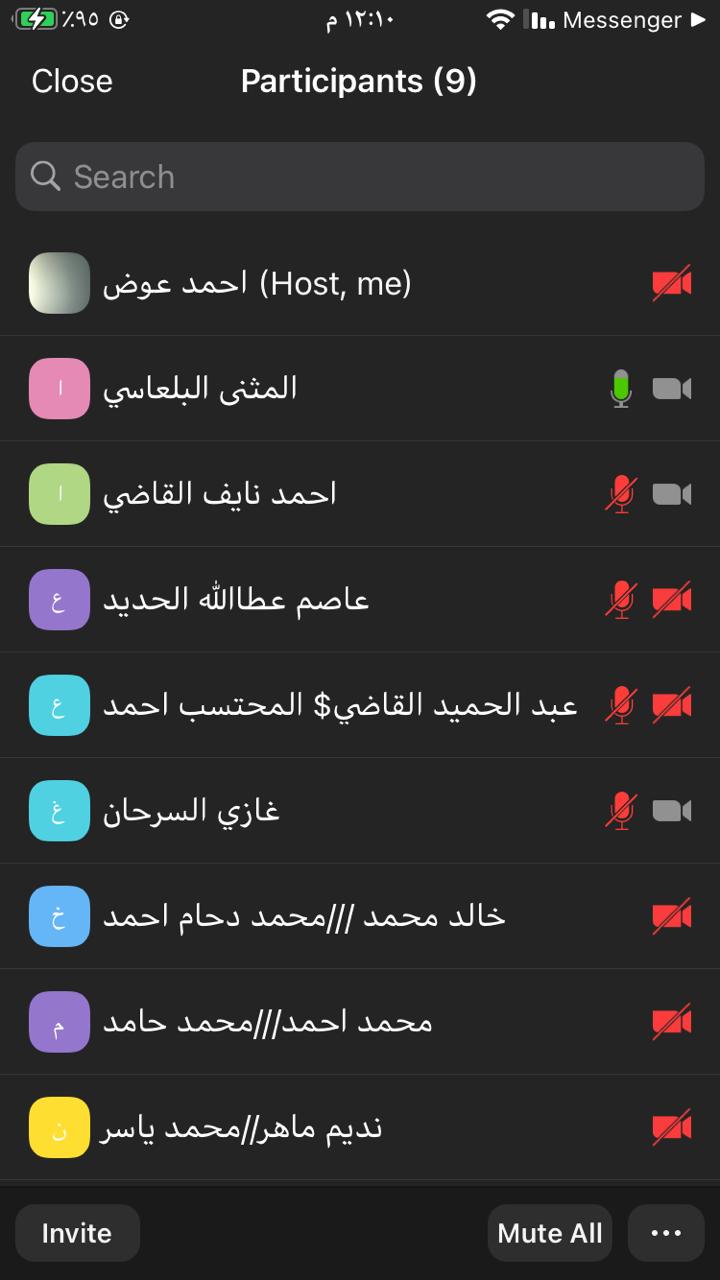Enable camera for عبد الحميد القاضي$ المحتسب احمد

click(671, 704)
